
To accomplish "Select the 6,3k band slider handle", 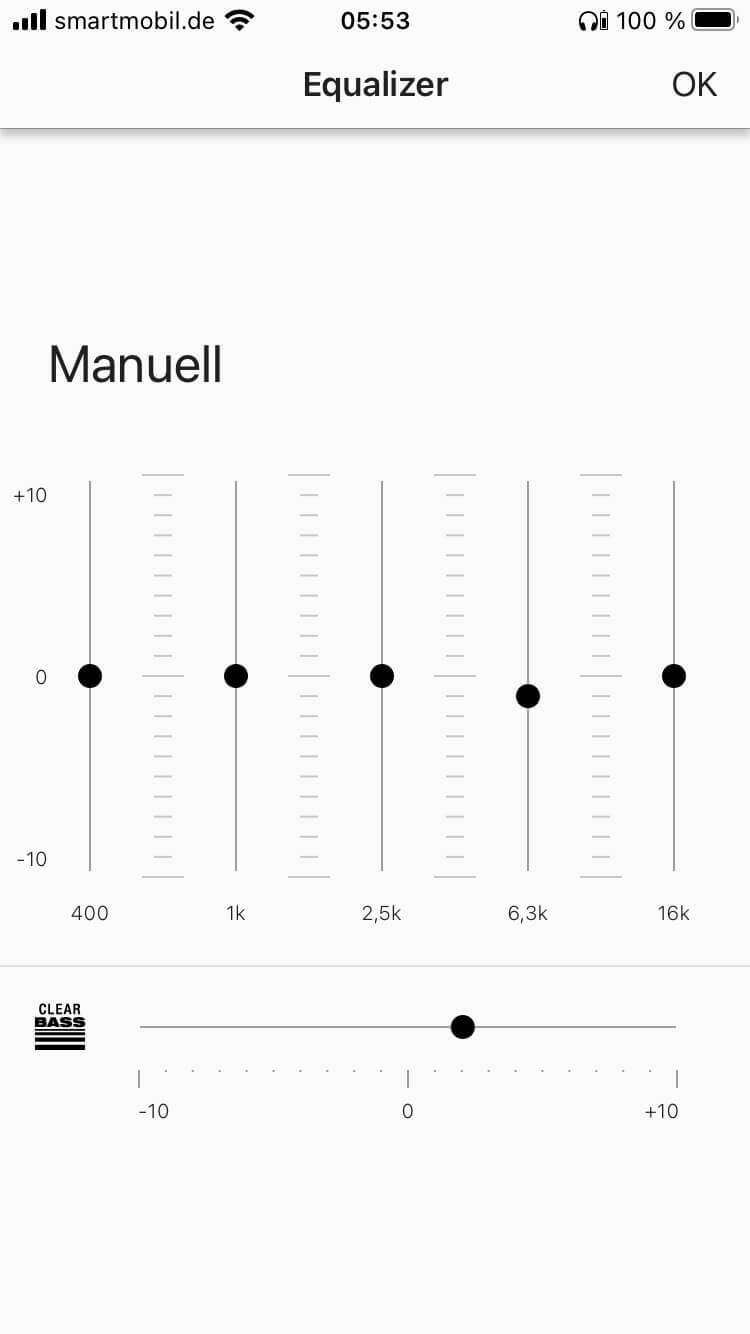I will [528, 696].
